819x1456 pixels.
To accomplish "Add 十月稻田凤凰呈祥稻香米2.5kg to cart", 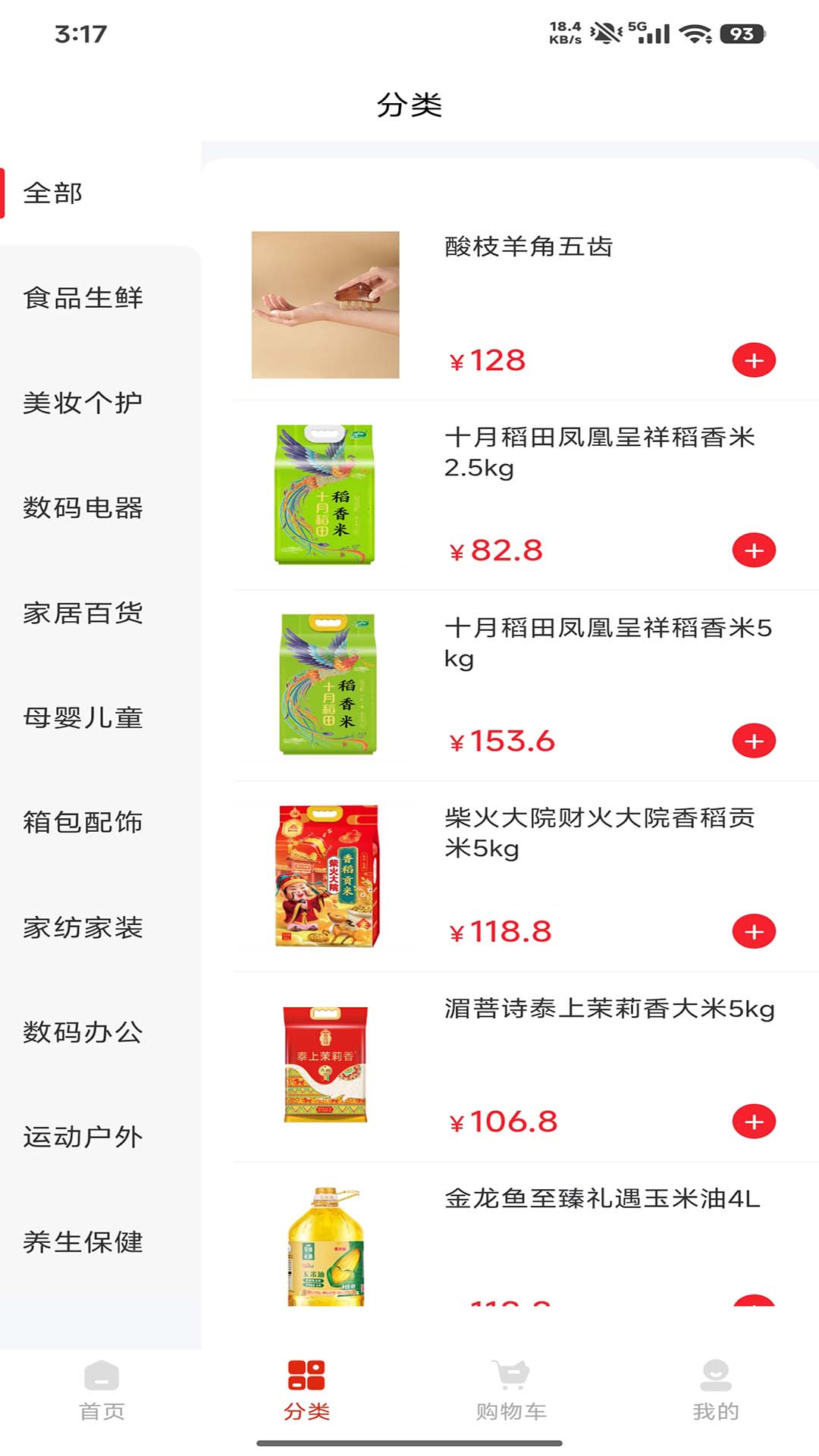I will 754,551.
